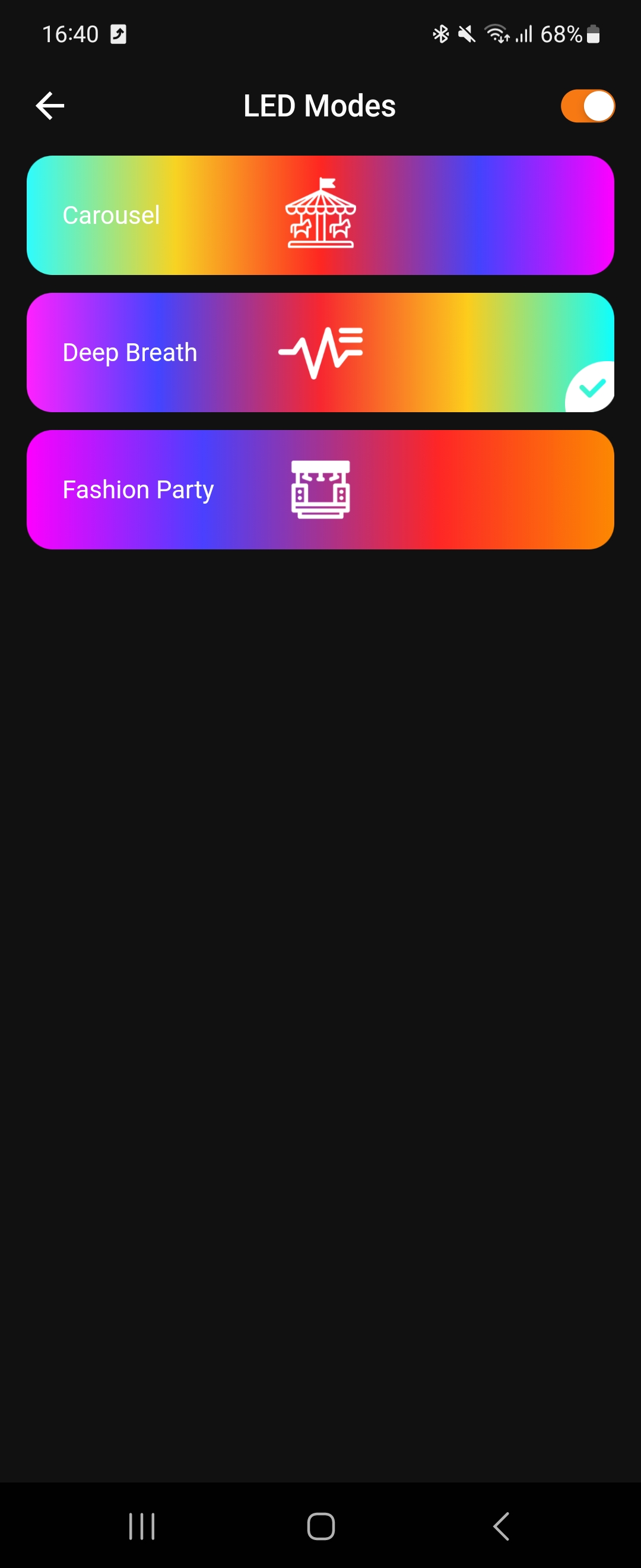
Task: Go back from LED Modes
Action: pos(50,106)
